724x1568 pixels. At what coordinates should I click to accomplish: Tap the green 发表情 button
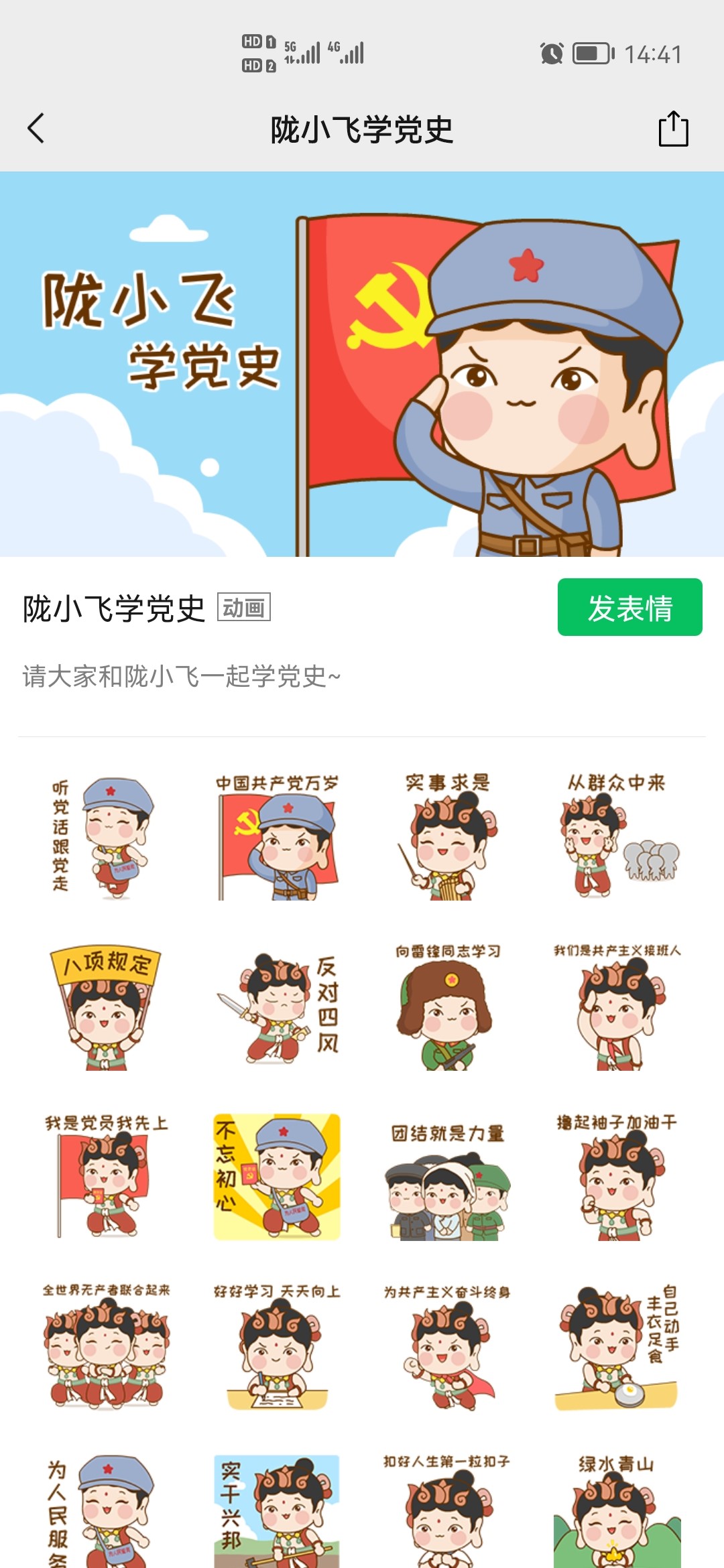[629, 607]
